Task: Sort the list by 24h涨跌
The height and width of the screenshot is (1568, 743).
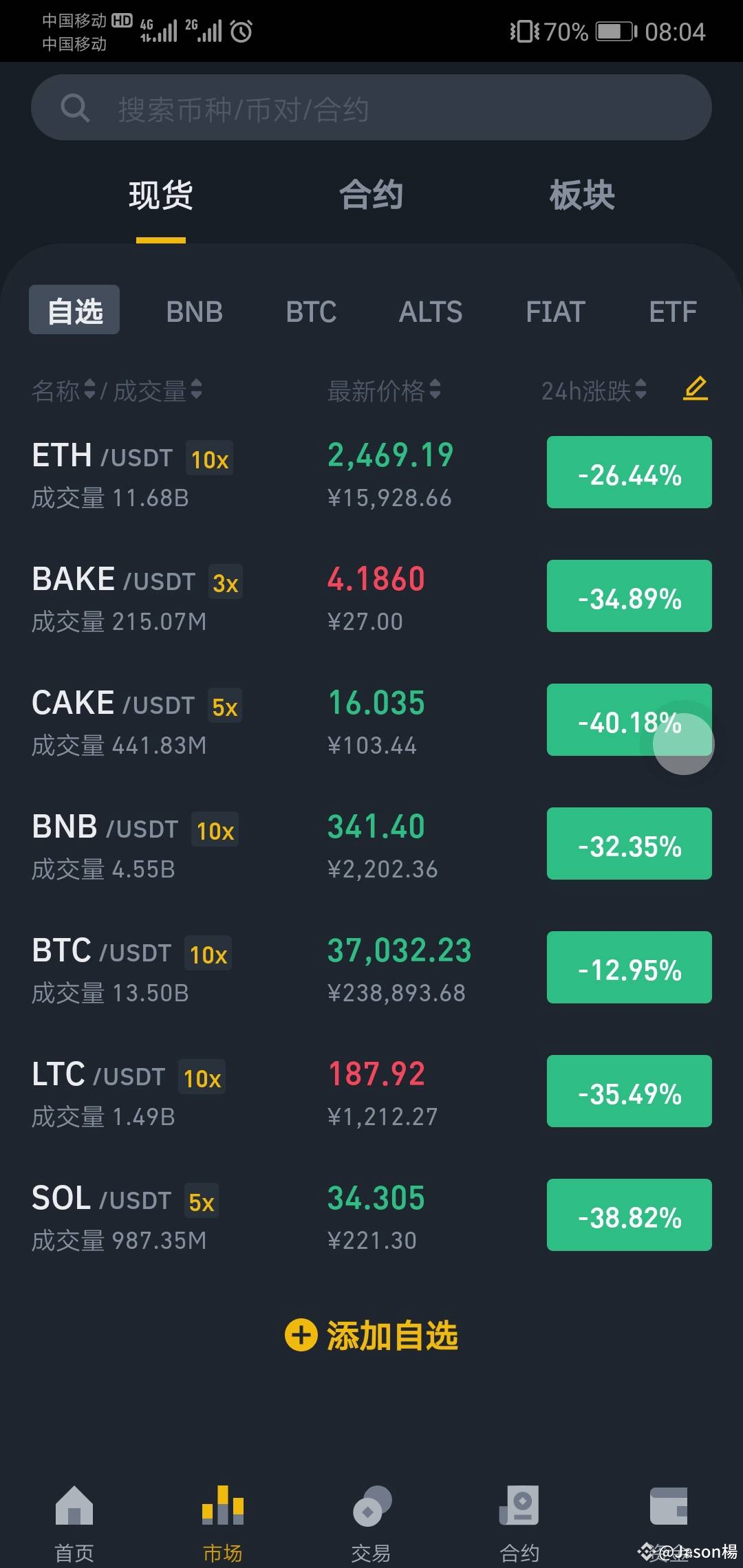Action: coord(594,391)
